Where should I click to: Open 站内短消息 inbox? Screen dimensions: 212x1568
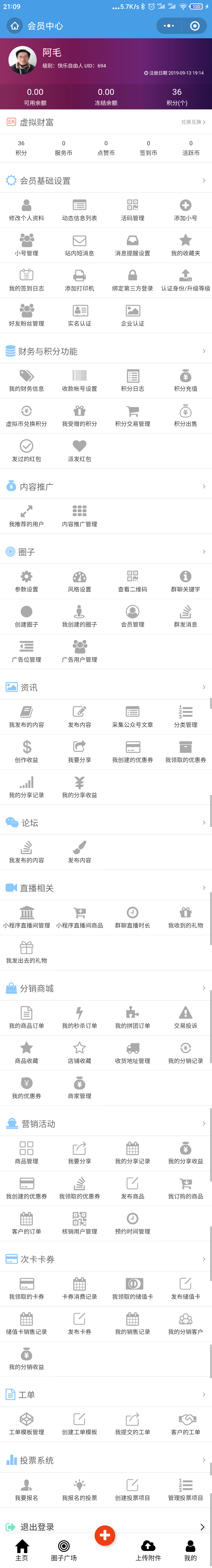tap(79, 245)
